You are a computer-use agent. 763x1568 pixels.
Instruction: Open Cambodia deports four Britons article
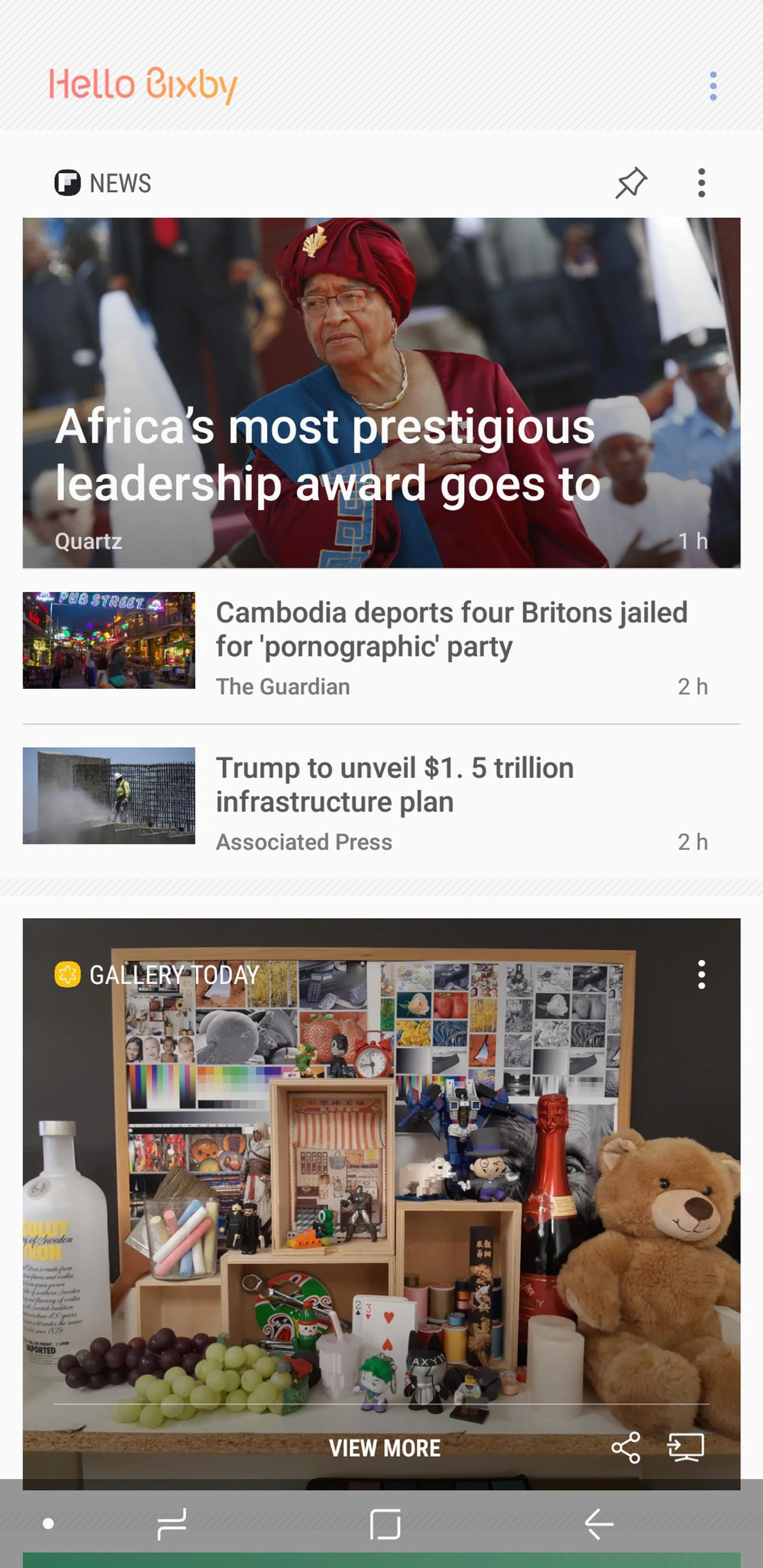[x=451, y=629]
